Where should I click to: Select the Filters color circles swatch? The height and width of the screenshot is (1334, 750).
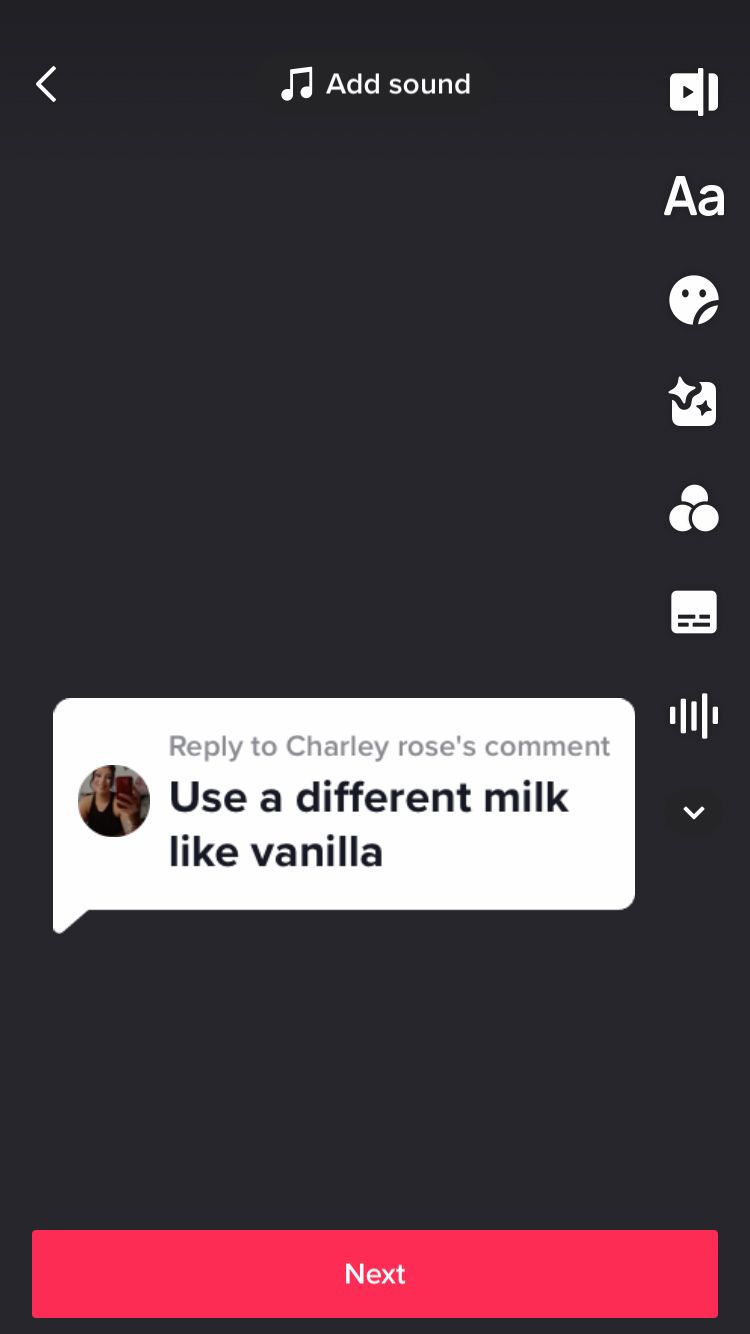(693, 509)
